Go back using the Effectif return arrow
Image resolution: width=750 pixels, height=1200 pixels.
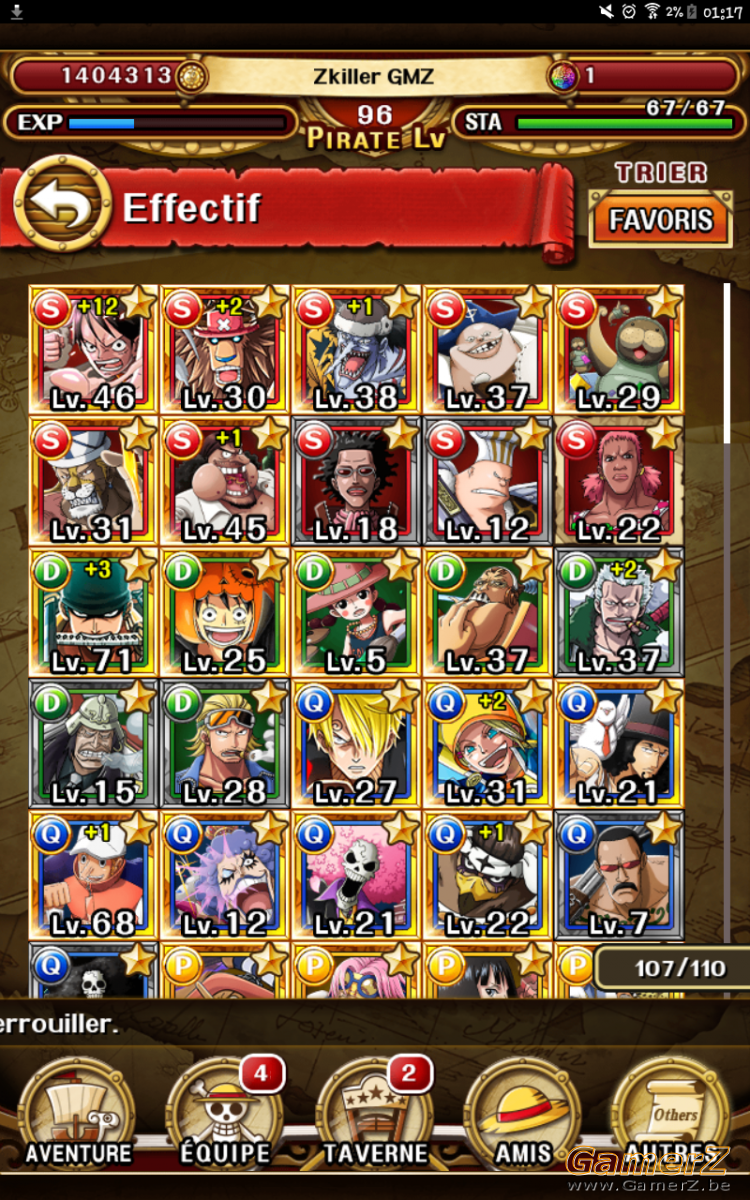click(x=62, y=205)
